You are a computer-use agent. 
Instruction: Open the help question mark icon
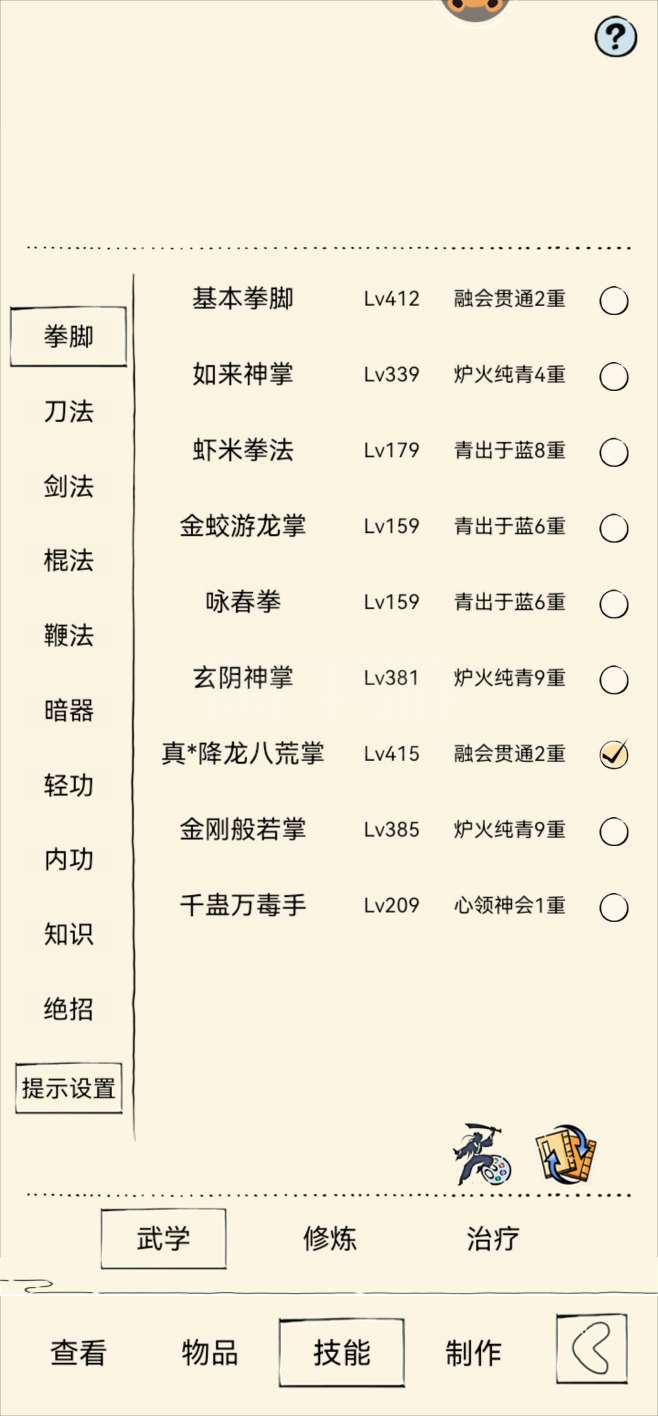[x=616, y=37]
